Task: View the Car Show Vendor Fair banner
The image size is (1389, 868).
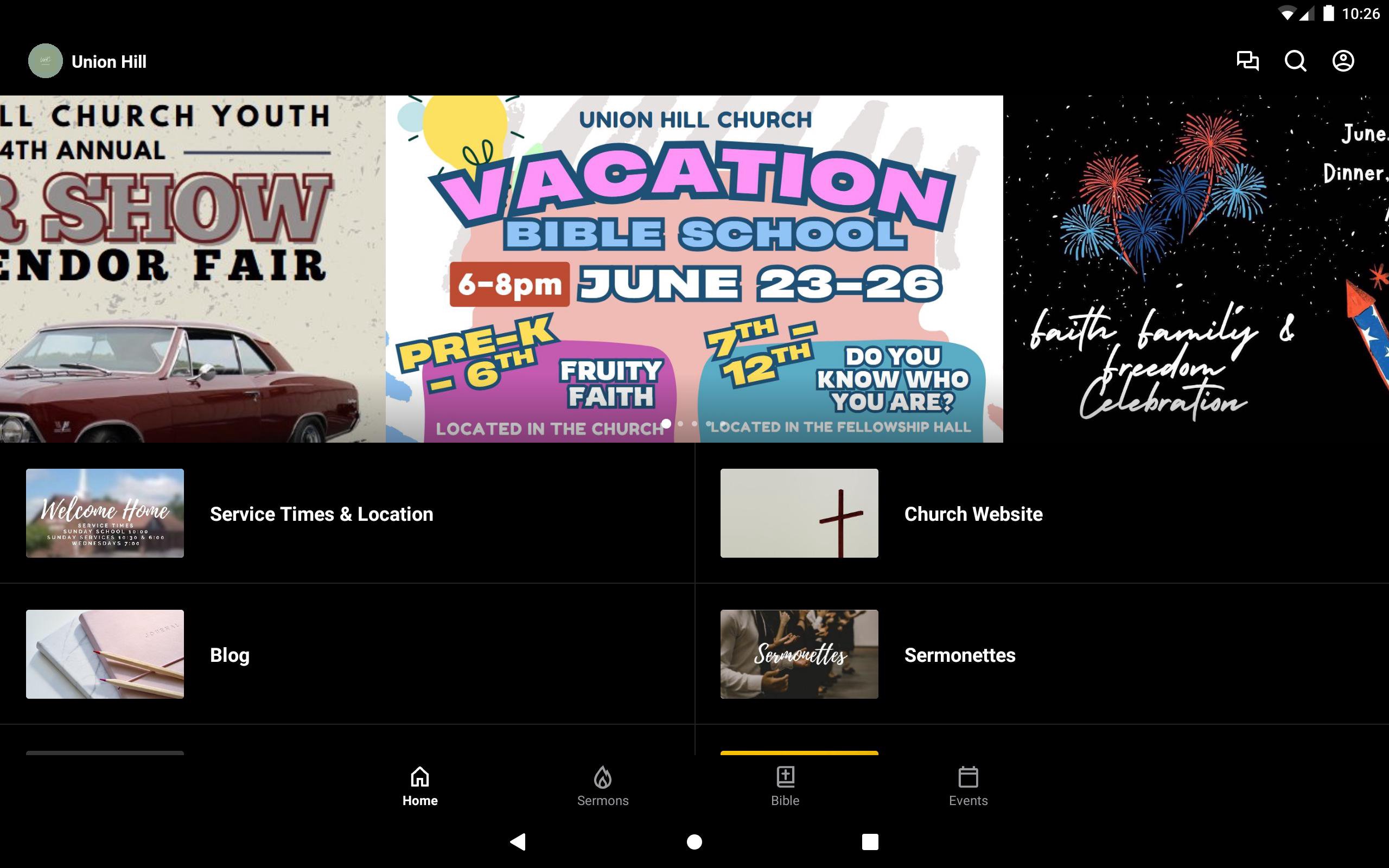Action: click(x=192, y=269)
